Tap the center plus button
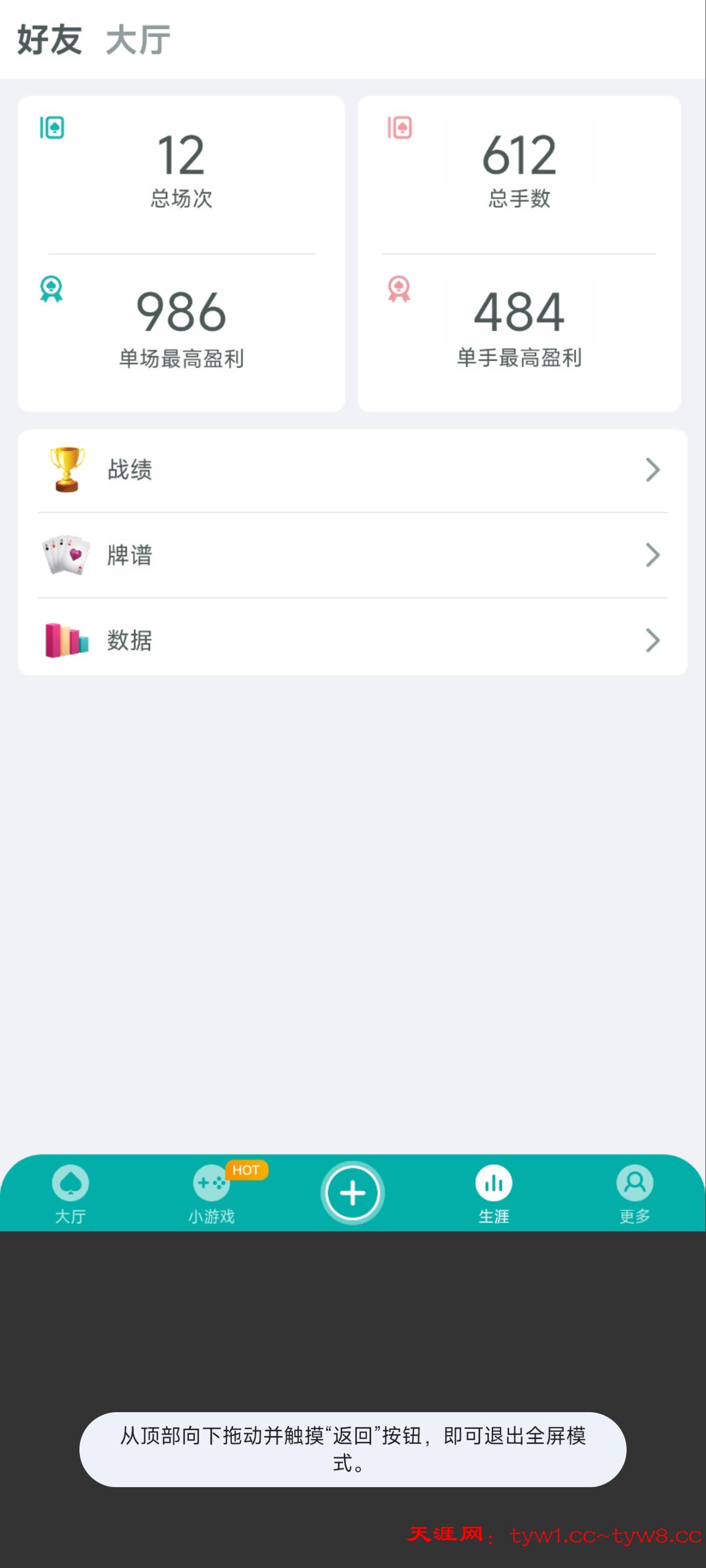Image resolution: width=706 pixels, height=1568 pixels. point(353,1193)
